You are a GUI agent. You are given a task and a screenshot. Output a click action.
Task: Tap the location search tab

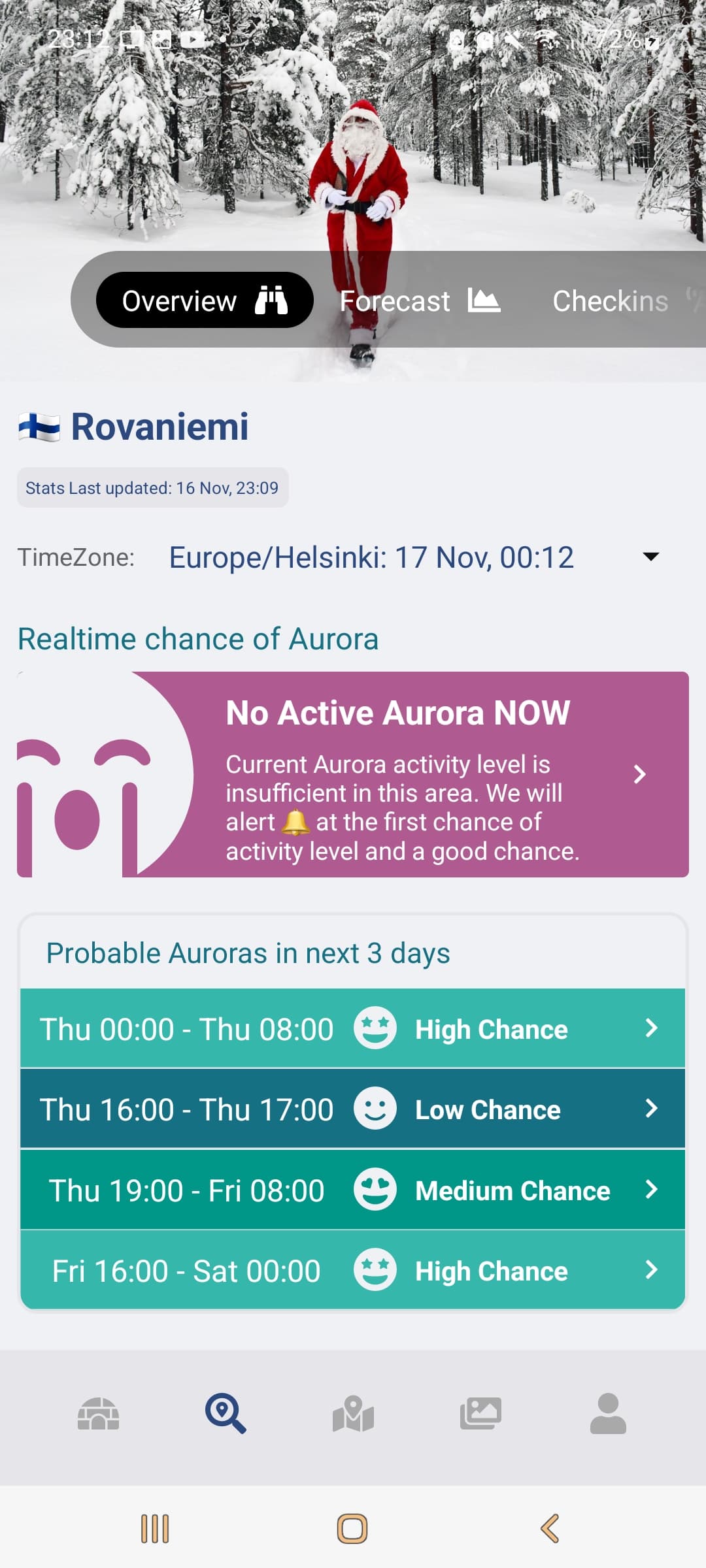click(226, 1414)
